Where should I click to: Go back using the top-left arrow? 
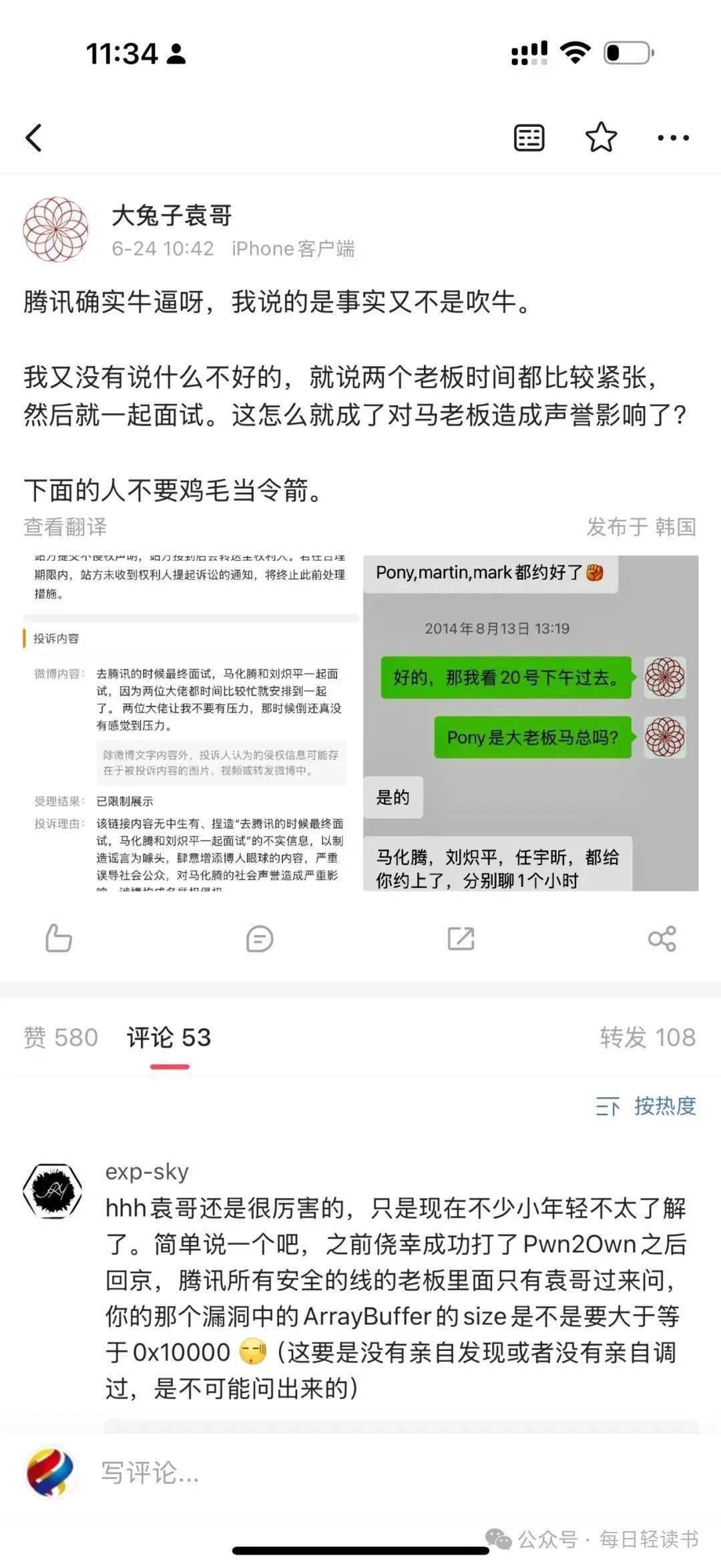(35, 138)
